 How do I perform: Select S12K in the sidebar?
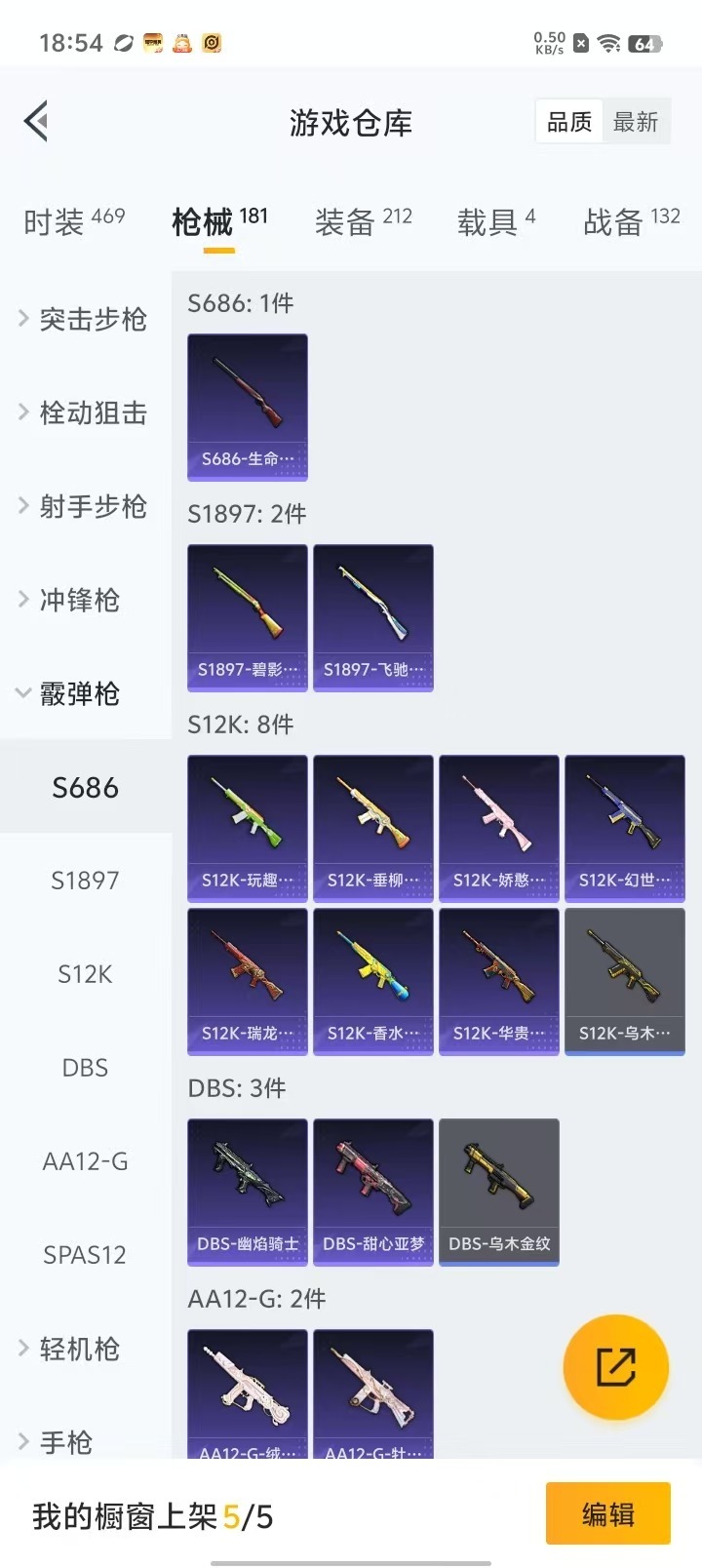[85, 974]
